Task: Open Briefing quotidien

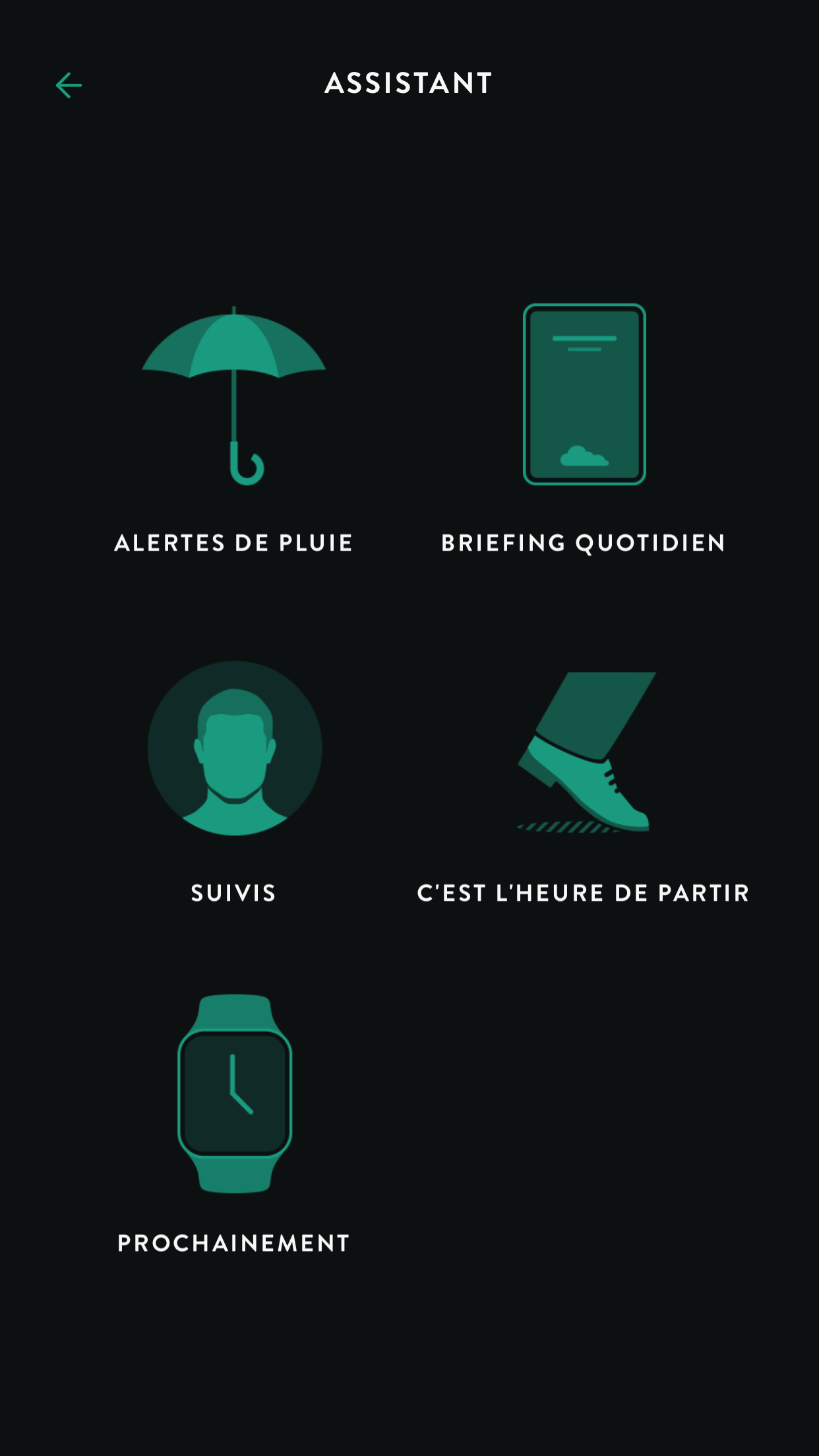Action: 584,429
